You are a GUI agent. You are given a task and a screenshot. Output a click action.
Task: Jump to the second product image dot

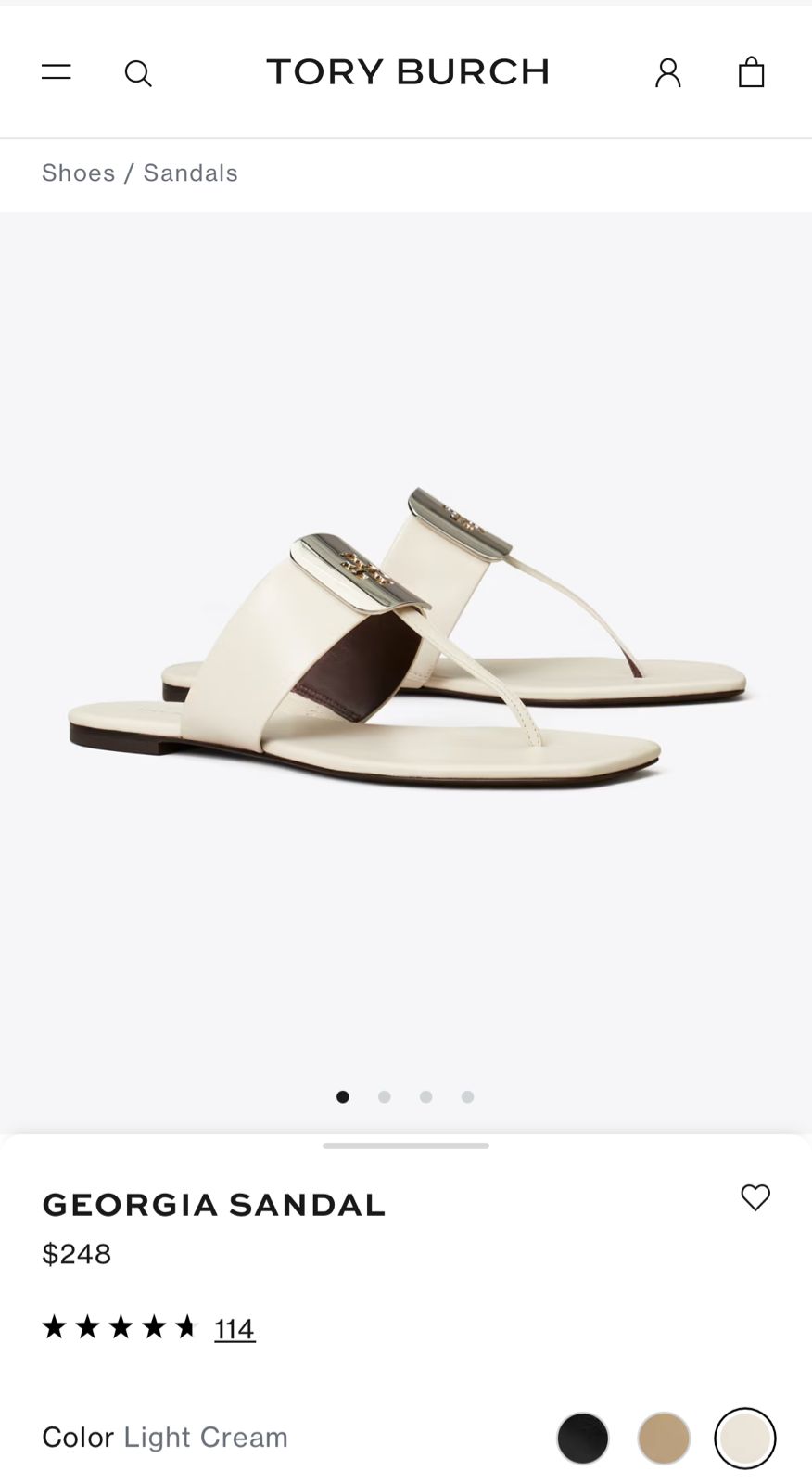(x=385, y=1097)
